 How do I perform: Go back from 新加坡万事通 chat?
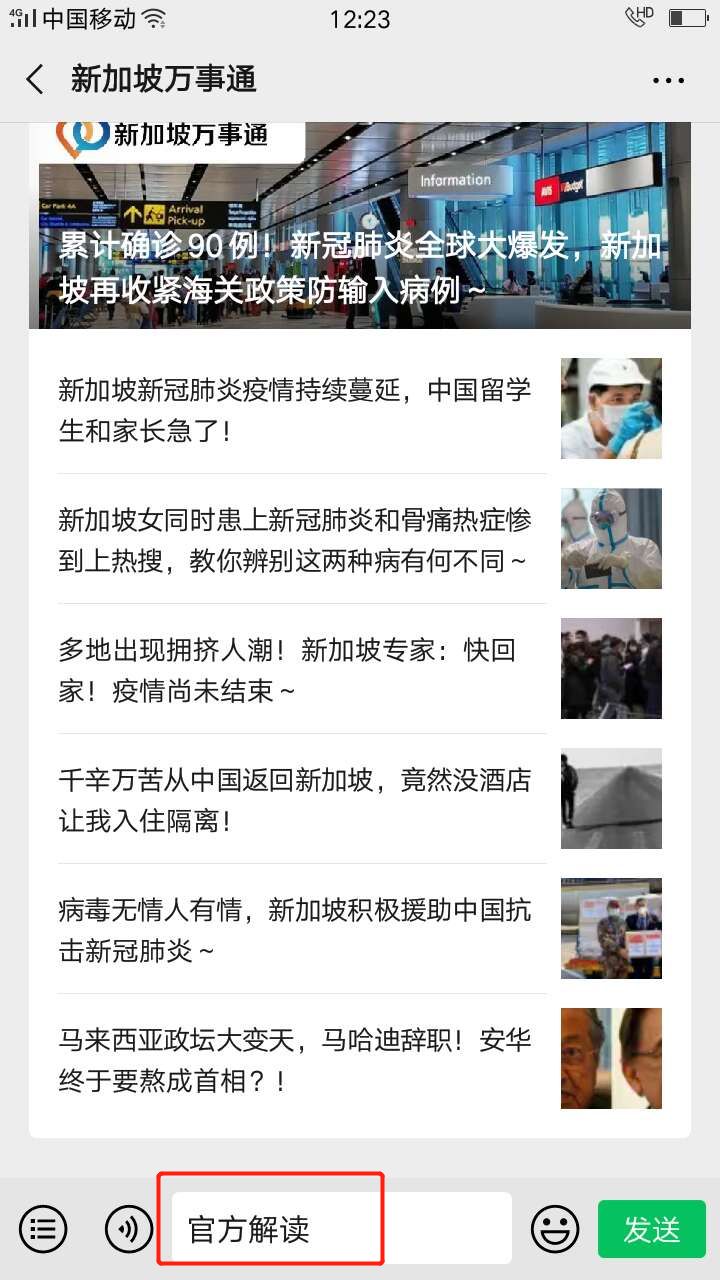(36, 80)
